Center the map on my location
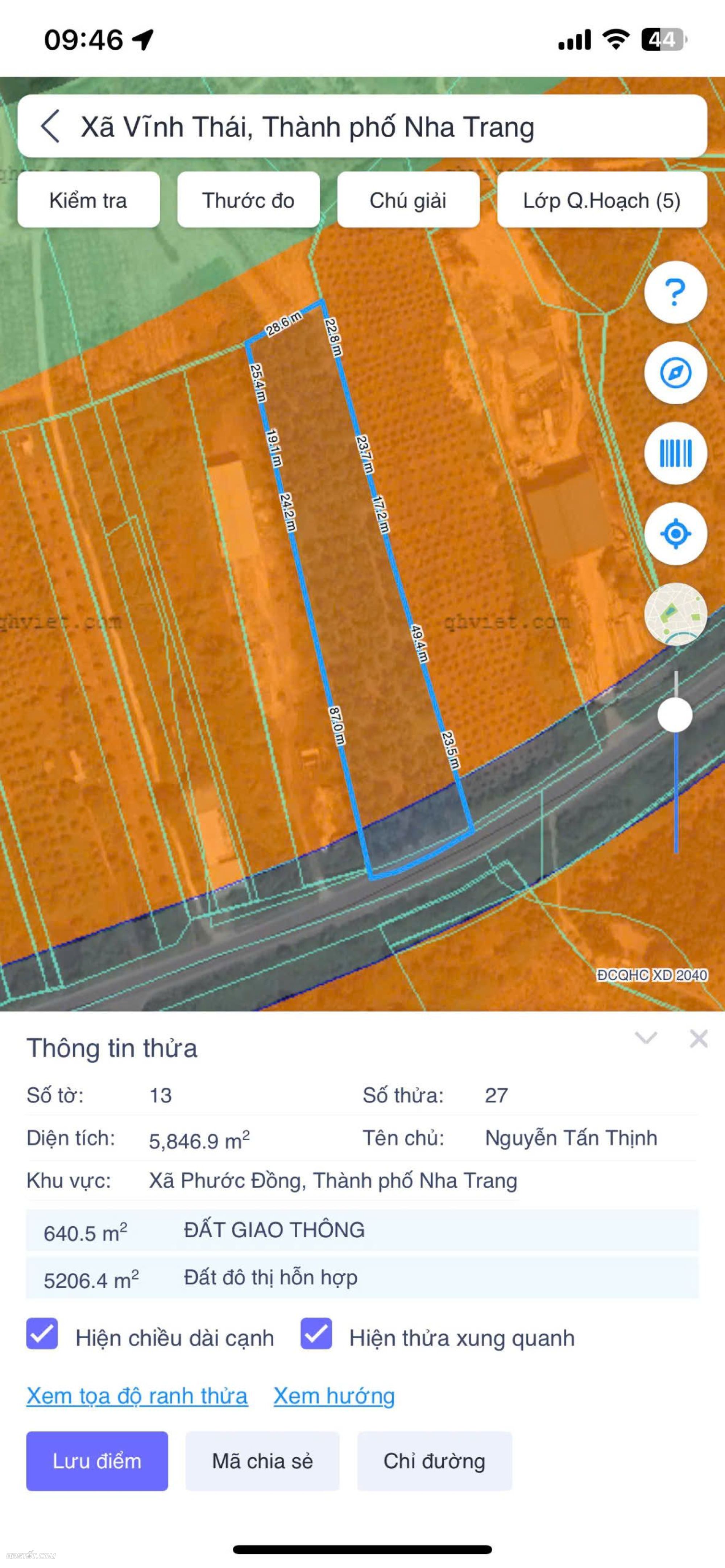725x1568 pixels. click(x=675, y=534)
